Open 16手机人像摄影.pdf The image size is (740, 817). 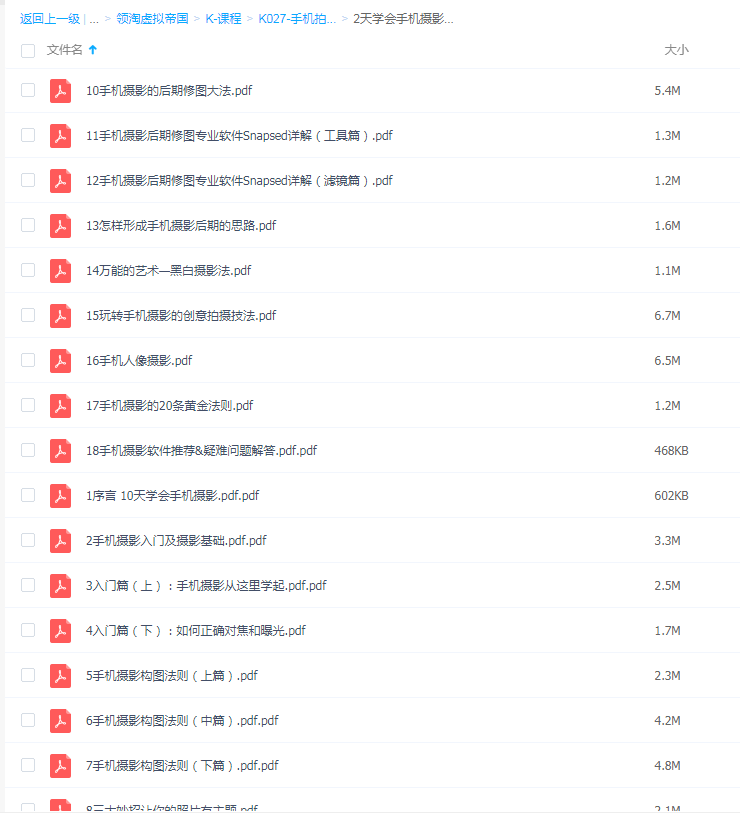(x=138, y=360)
